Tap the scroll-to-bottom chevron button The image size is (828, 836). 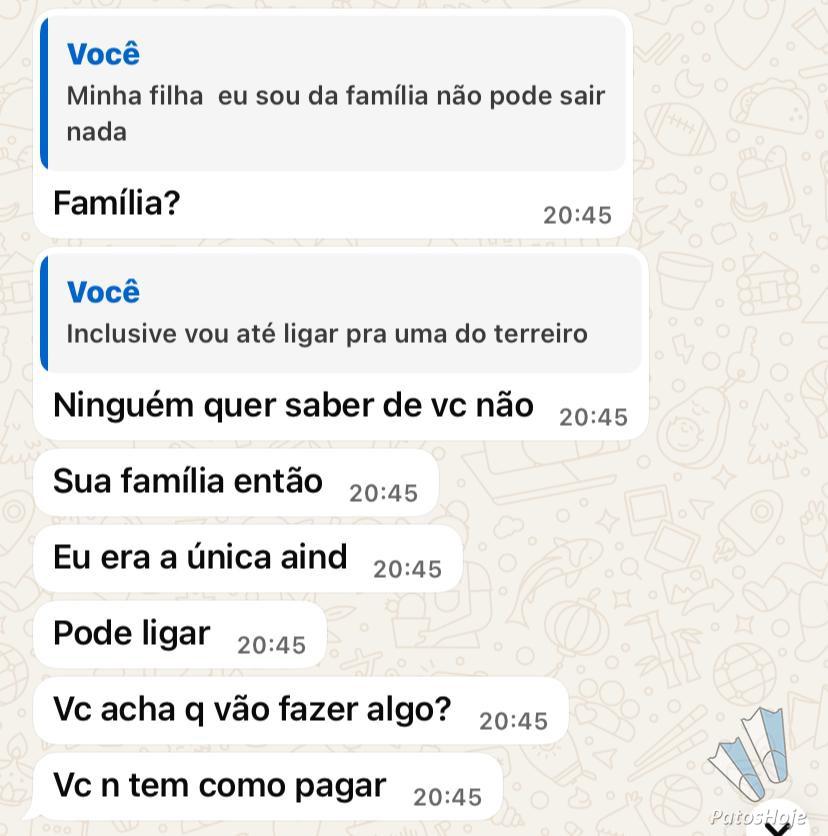[777, 827]
